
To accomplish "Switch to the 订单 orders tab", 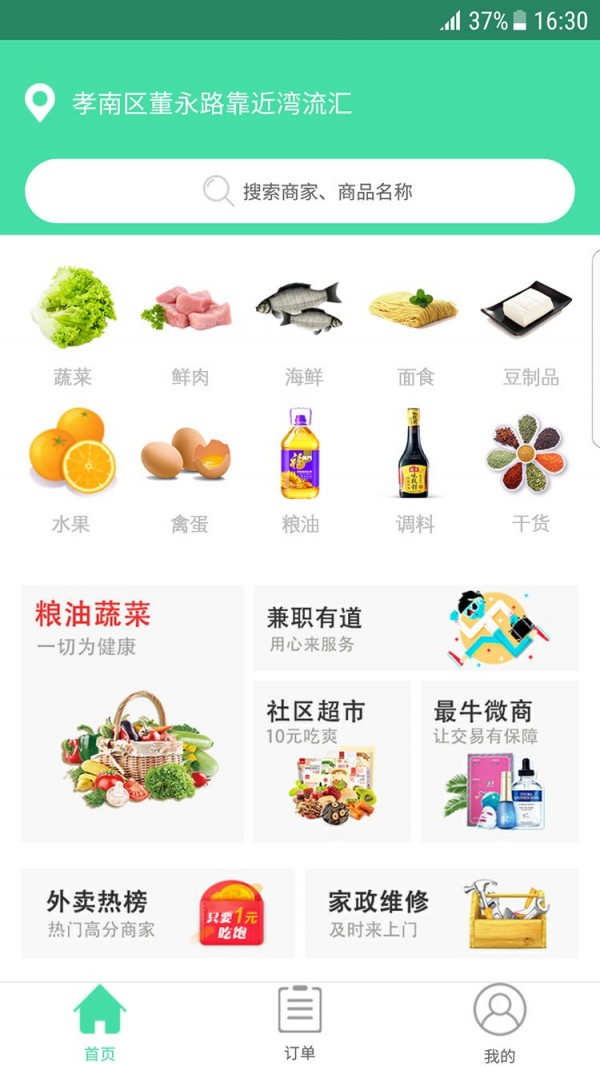I will tap(300, 1022).
